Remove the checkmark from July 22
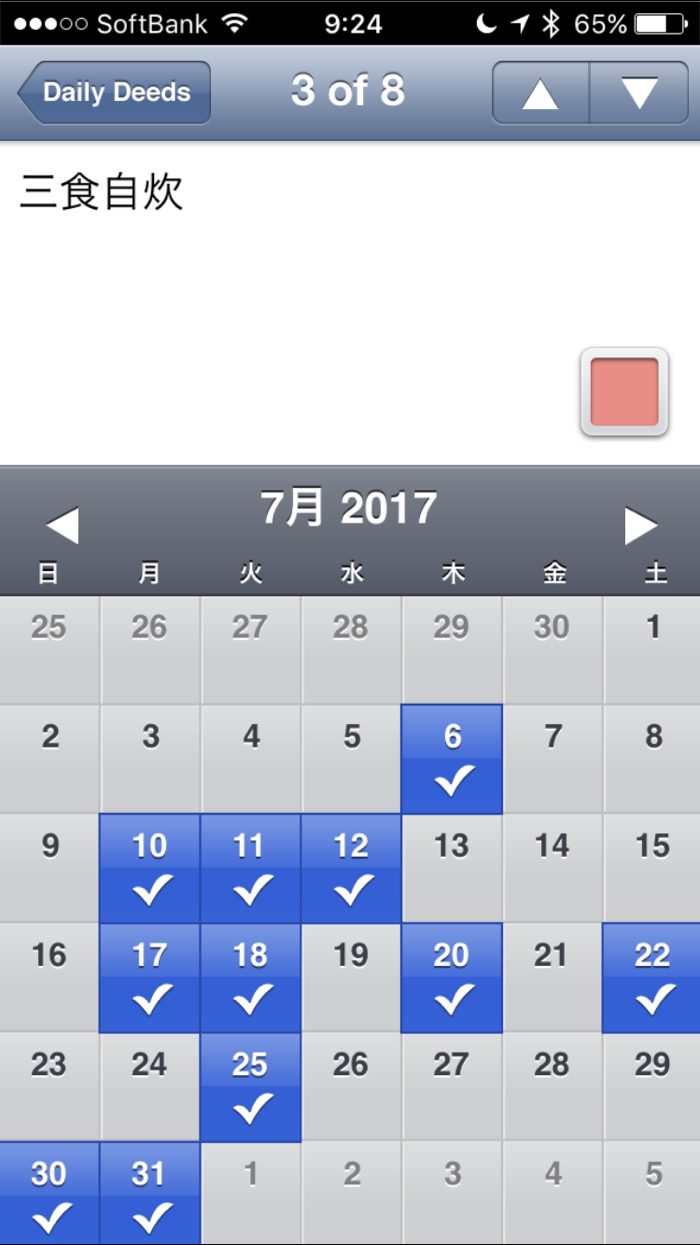 click(652, 977)
